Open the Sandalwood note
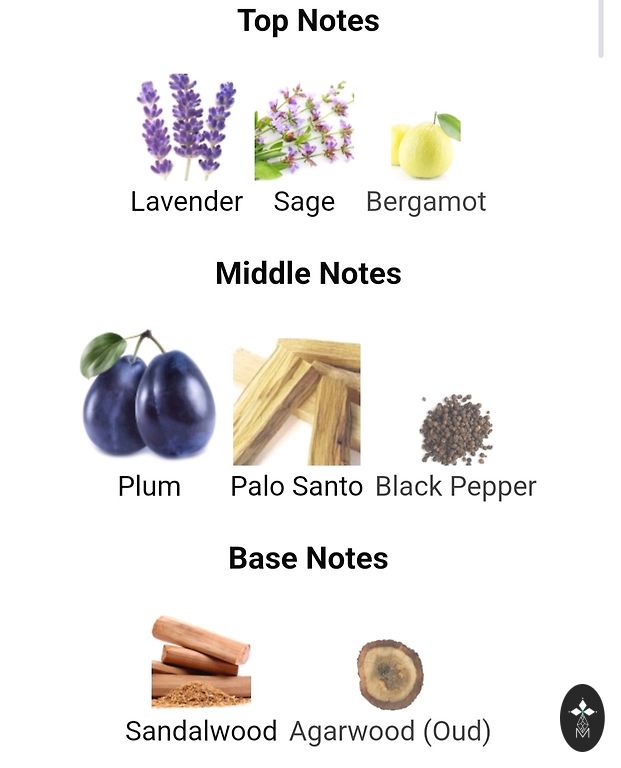Image resolution: width=621 pixels, height=768 pixels. tap(201, 662)
